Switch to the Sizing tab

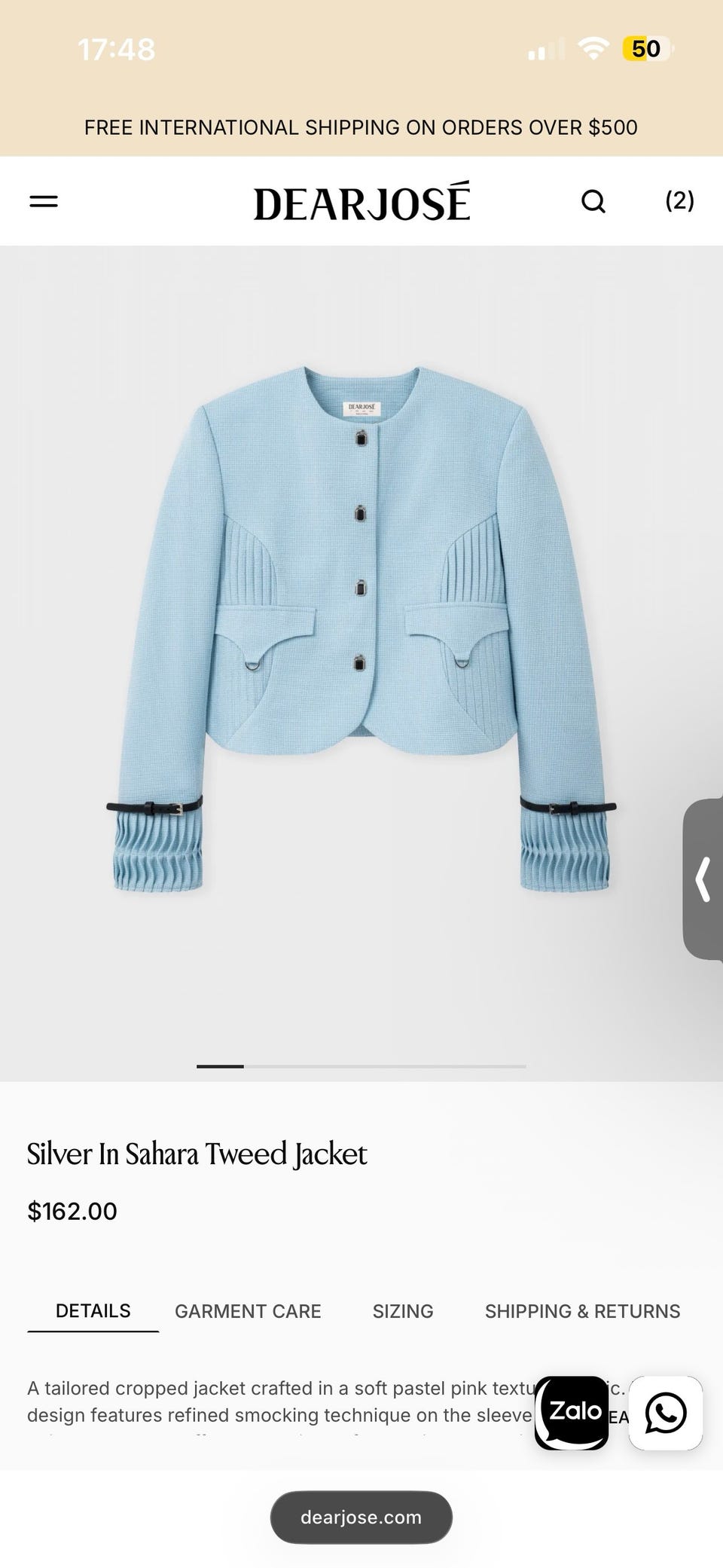click(x=403, y=1311)
